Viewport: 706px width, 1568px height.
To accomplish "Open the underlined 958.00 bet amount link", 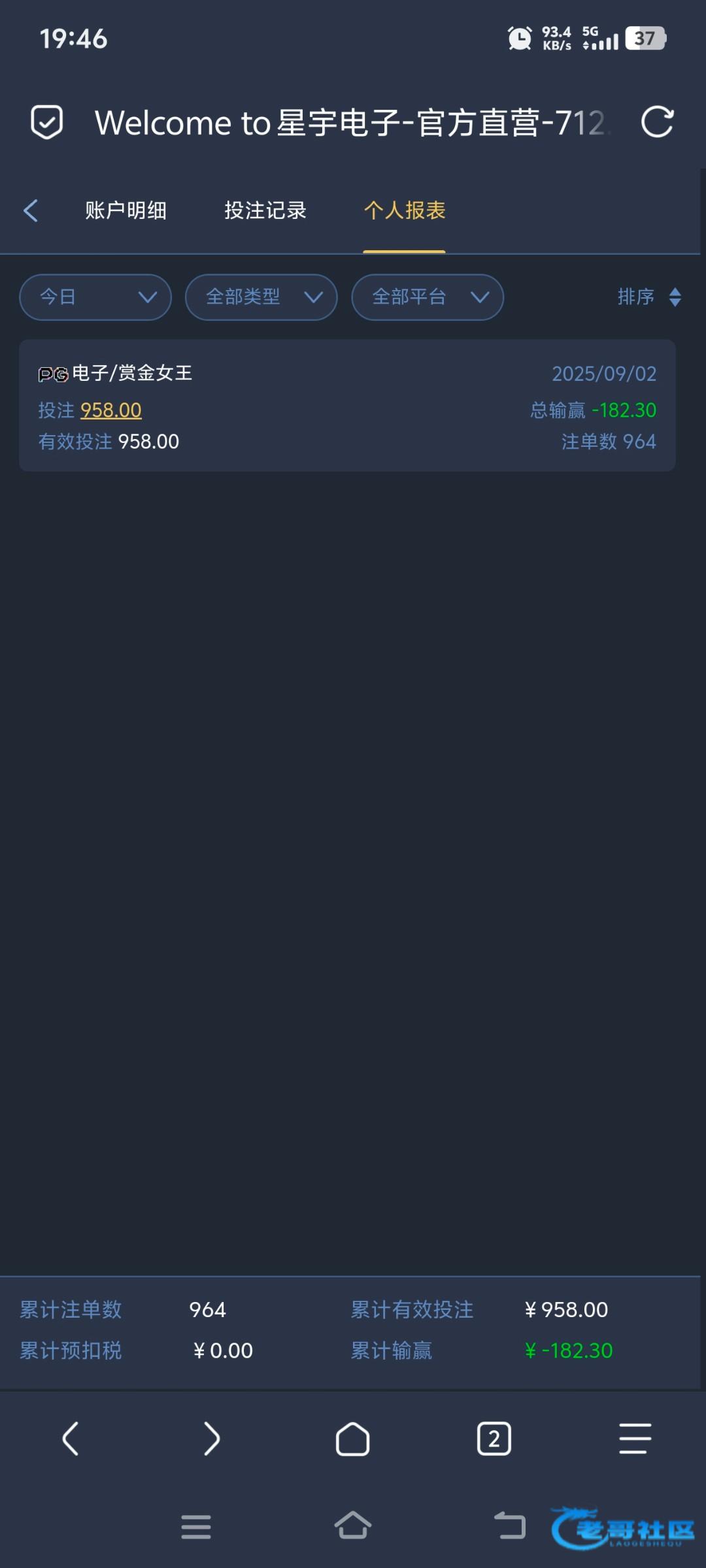I will pos(111,410).
